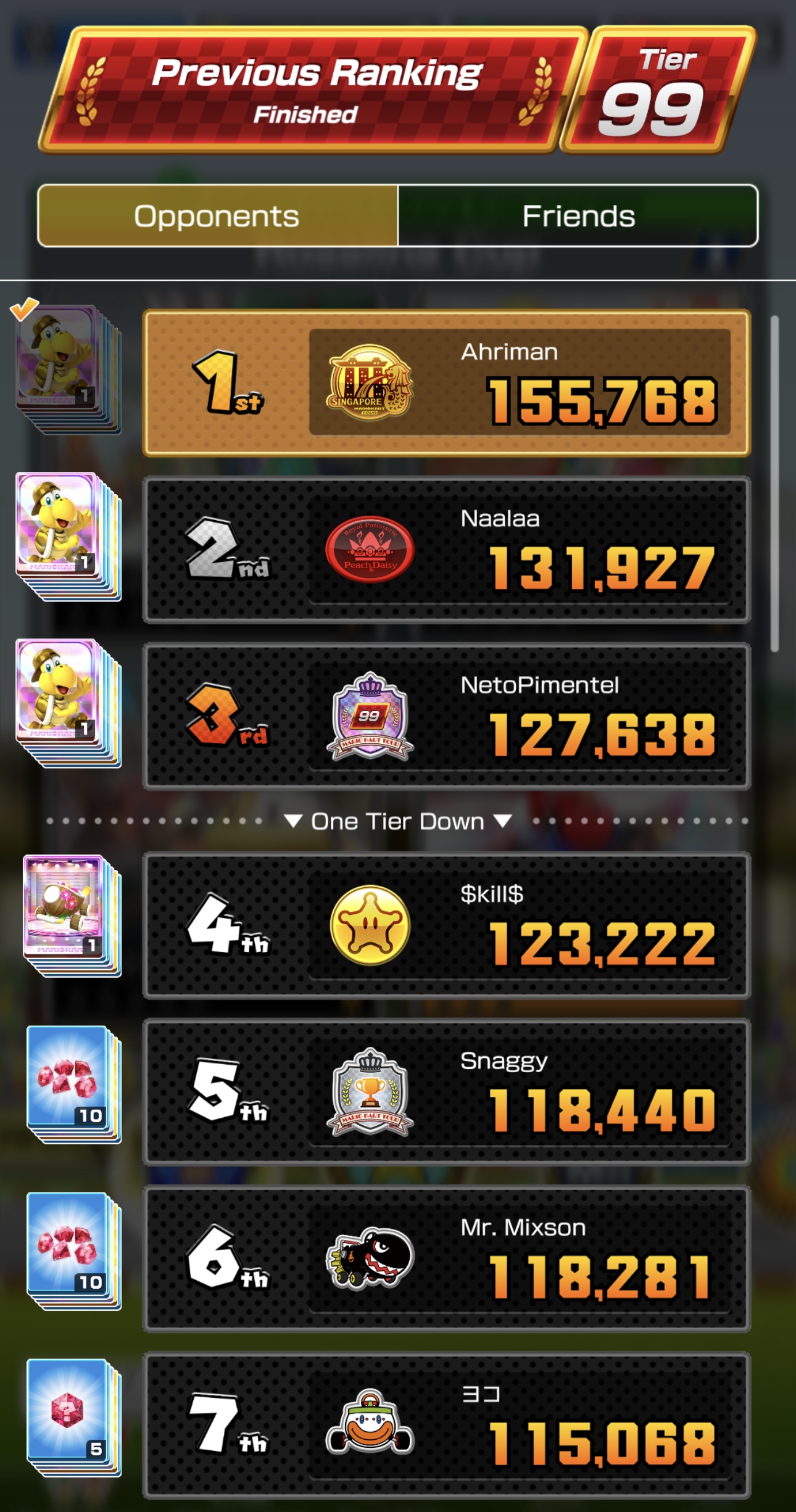Select the Opponents tab
796x1512 pixels.
[x=217, y=216]
